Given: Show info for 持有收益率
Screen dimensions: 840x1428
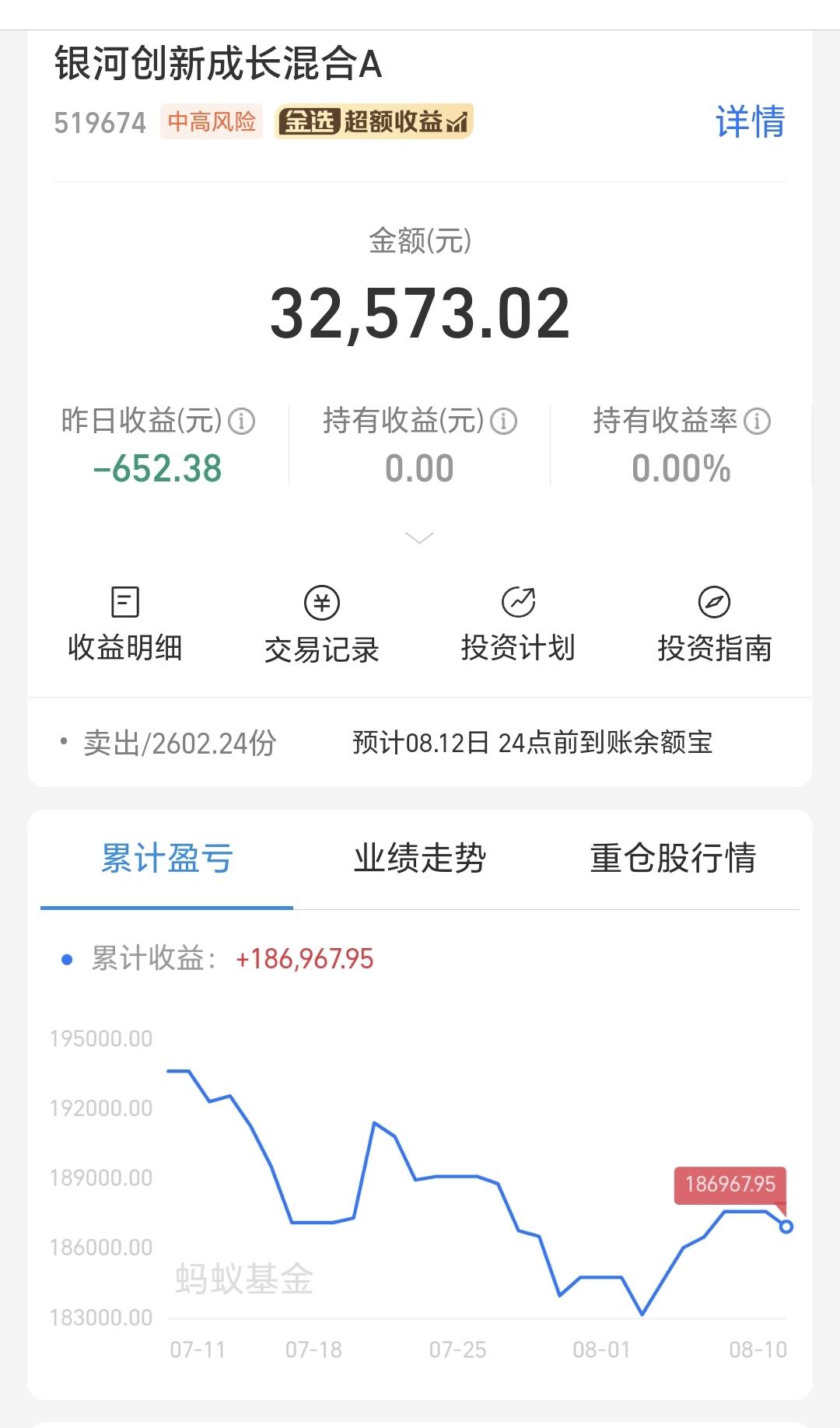Looking at the screenshot, I should click(x=758, y=422).
